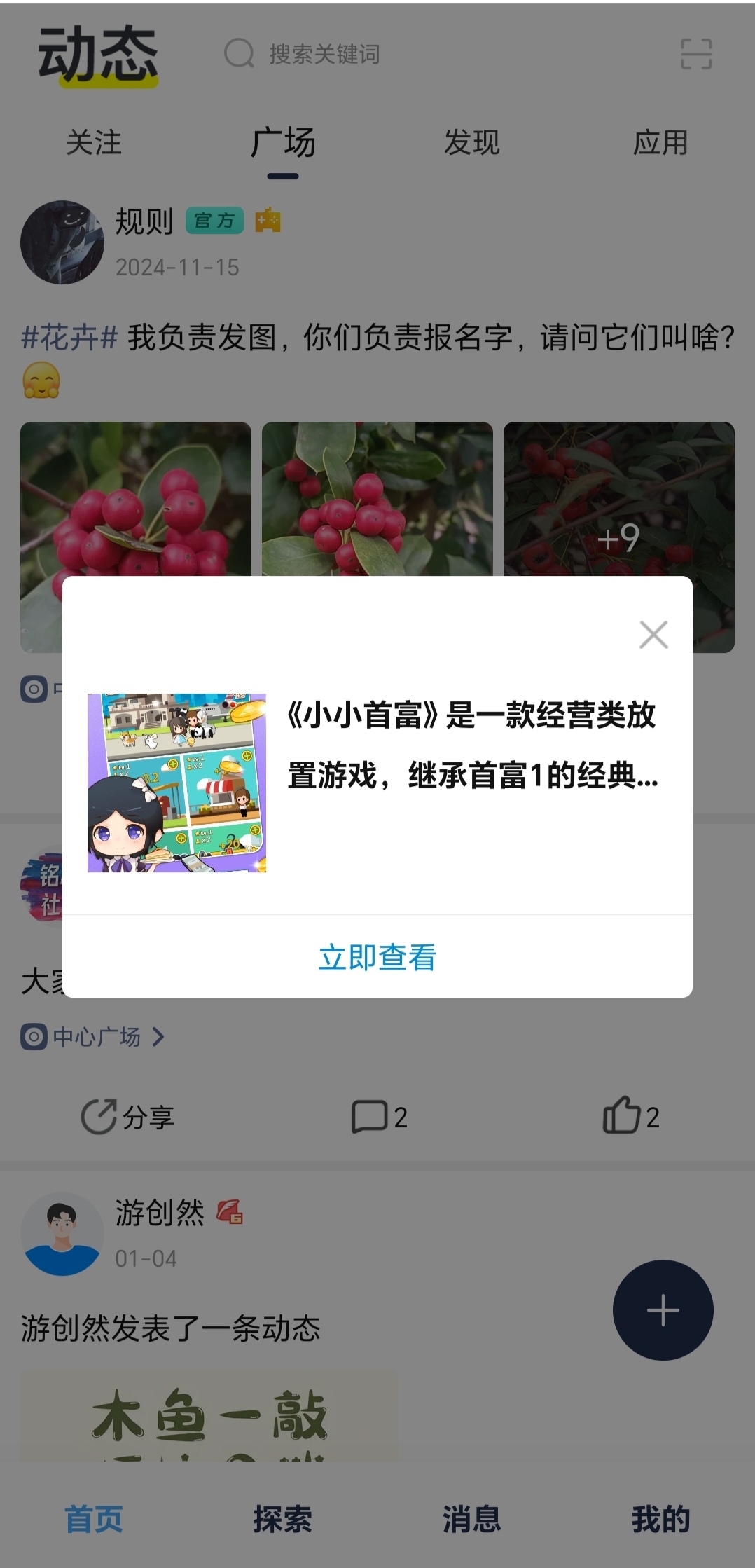The image size is (755, 1568).
Task: Open 规则's profile avatar
Action: click(62, 242)
